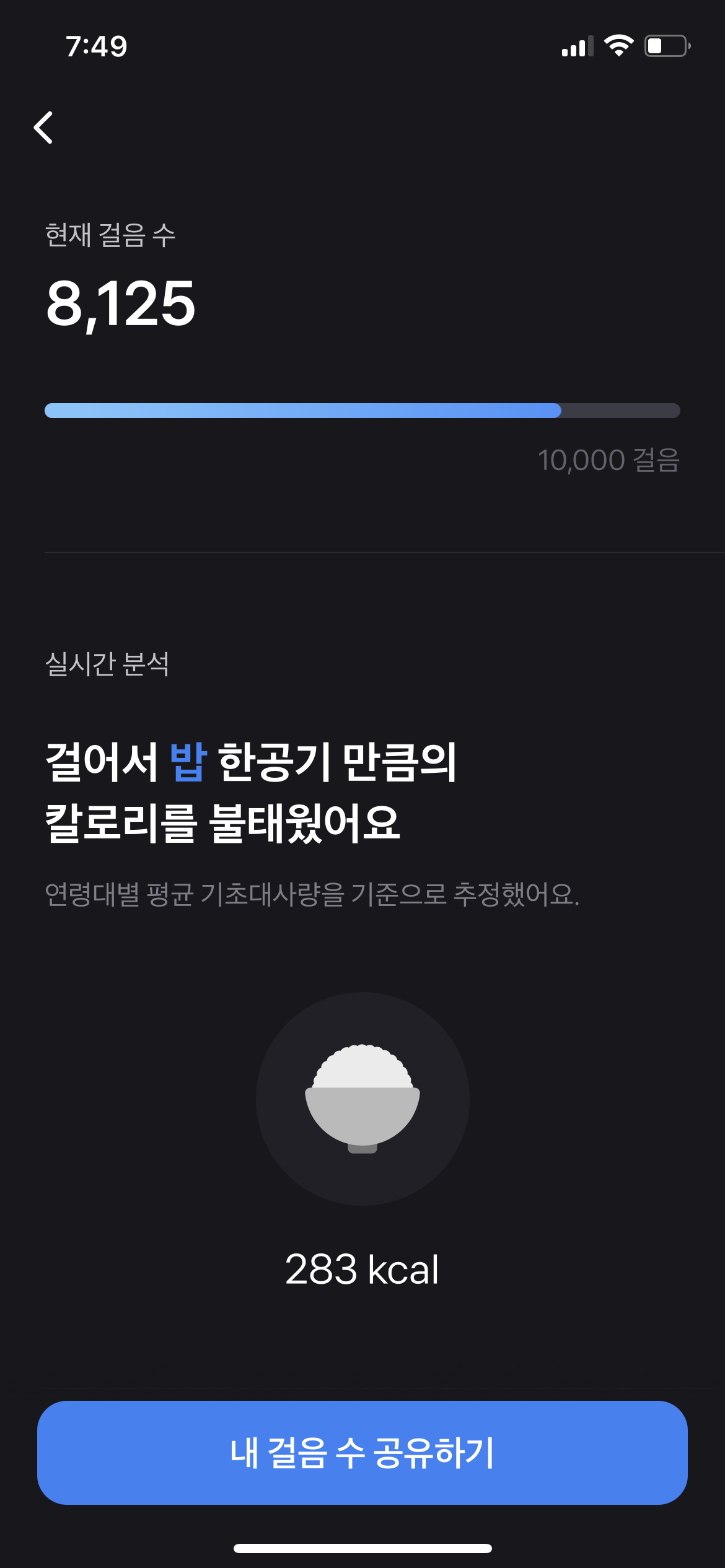The width and height of the screenshot is (725, 1568).
Task: Tap 내 걸음 수 공유하기 button
Action: click(362, 1453)
